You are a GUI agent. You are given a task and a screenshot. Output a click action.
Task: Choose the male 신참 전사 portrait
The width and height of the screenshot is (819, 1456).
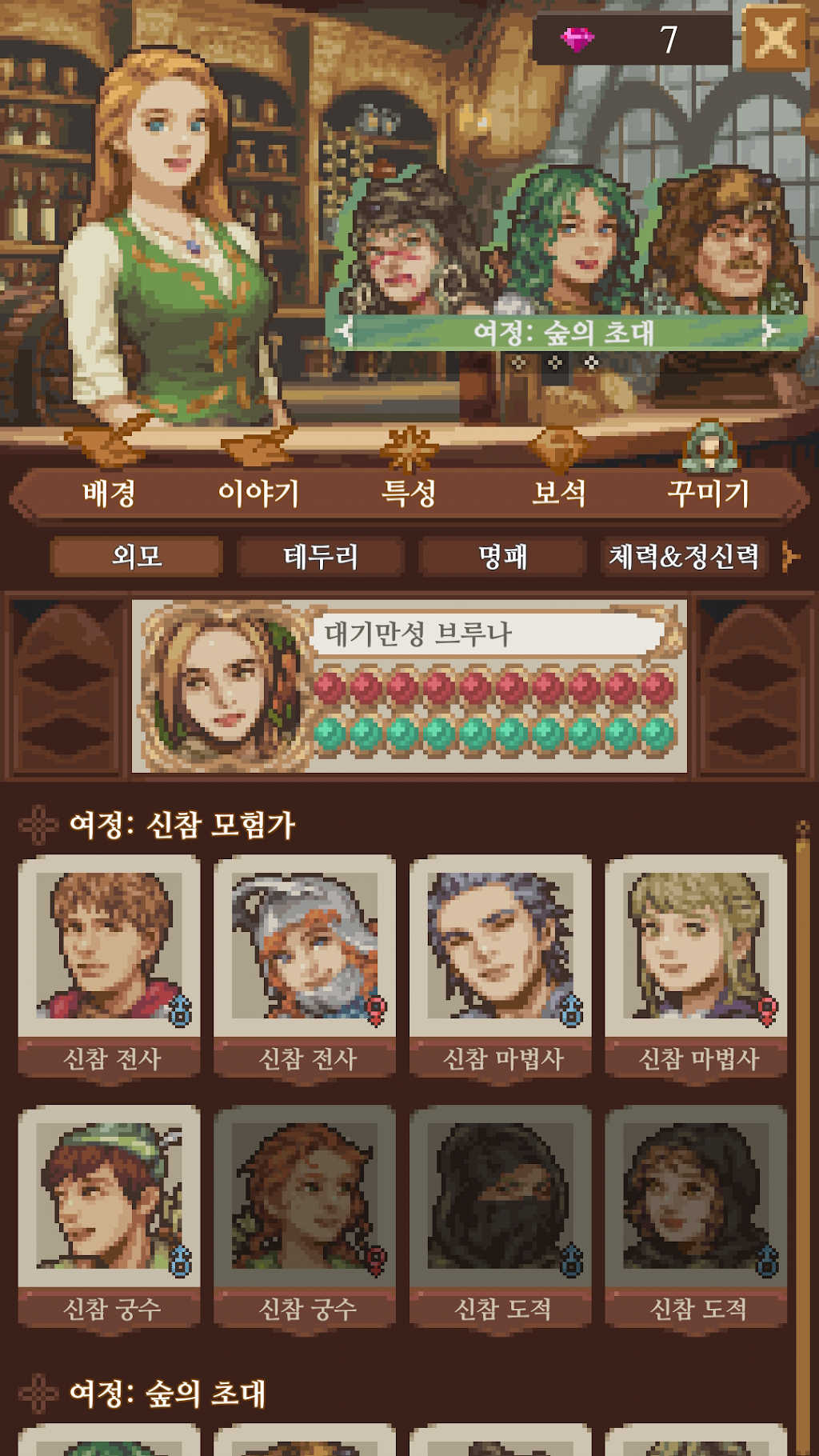(110, 969)
